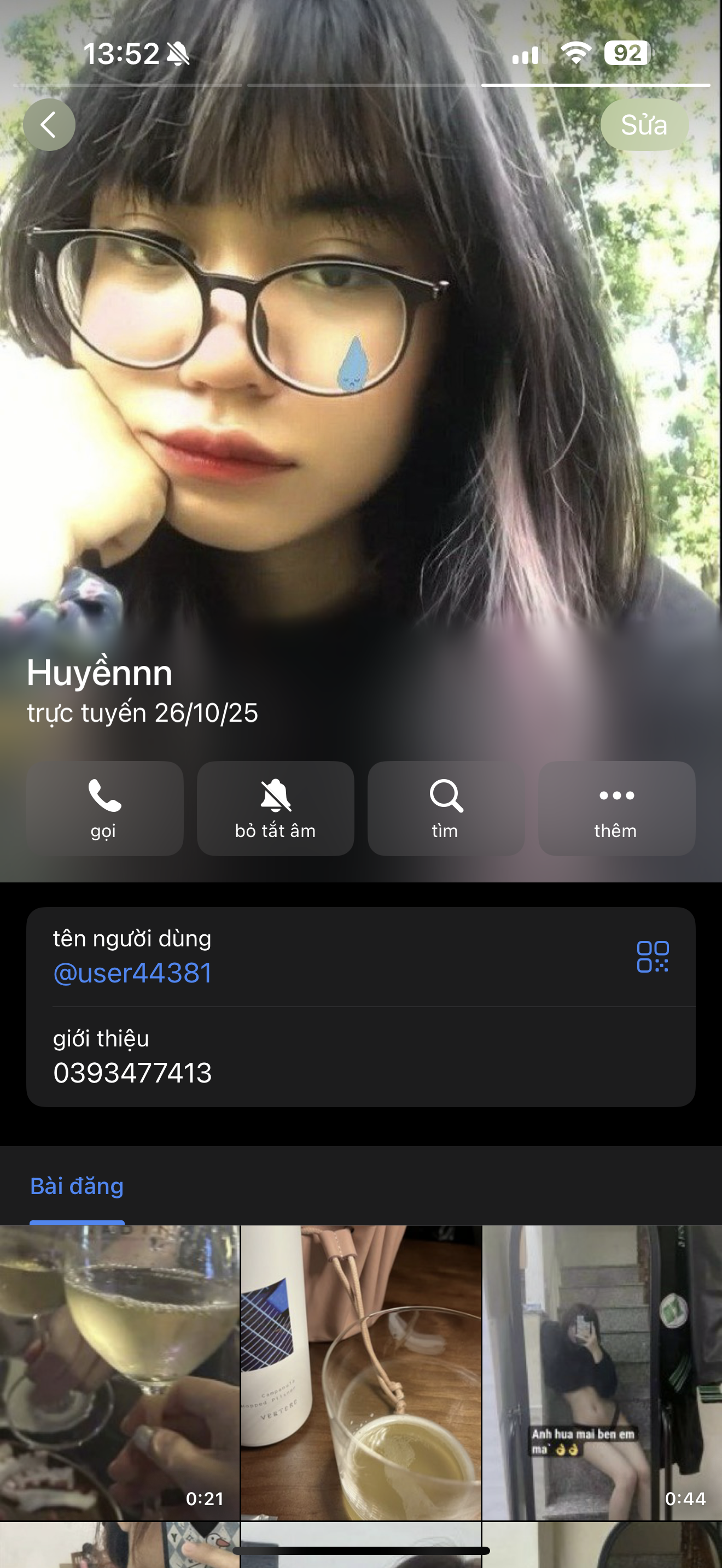The height and width of the screenshot is (1568, 722).
Task: Select the Bài đăng tab
Action: point(77,1186)
